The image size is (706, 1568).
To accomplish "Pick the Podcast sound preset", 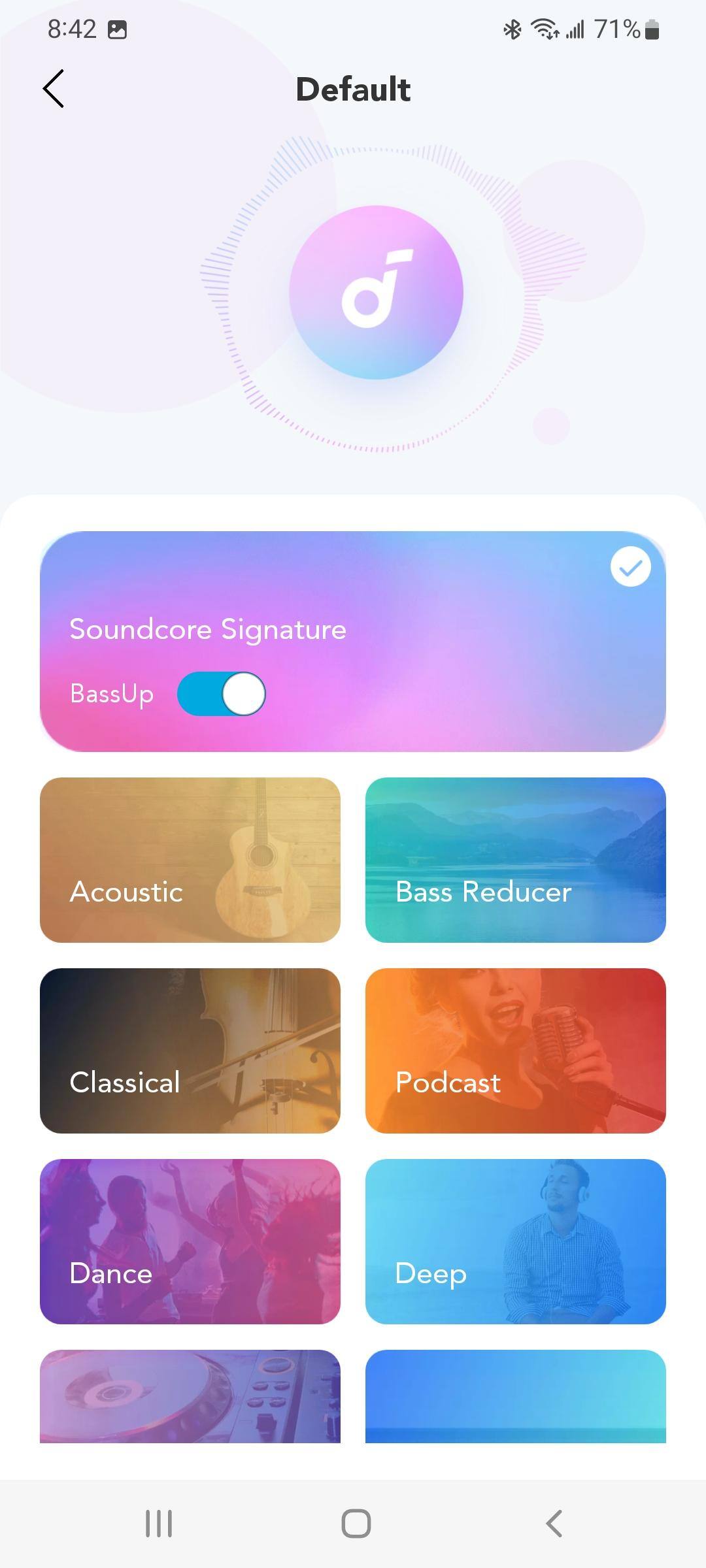I will pos(515,1051).
